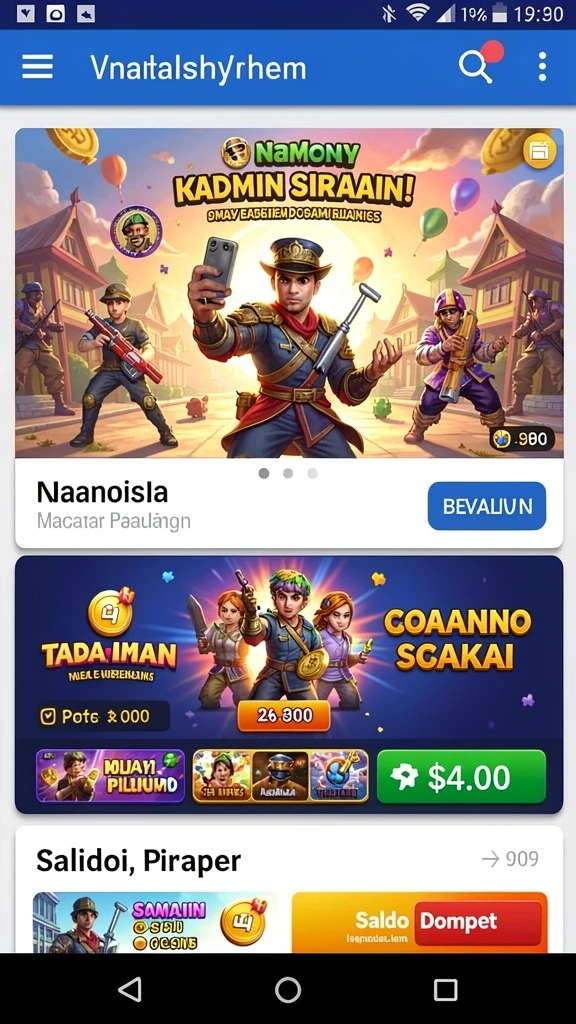Select the second carousel page dot
Screen dimensions: 576x1024
click(x=288, y=473)
